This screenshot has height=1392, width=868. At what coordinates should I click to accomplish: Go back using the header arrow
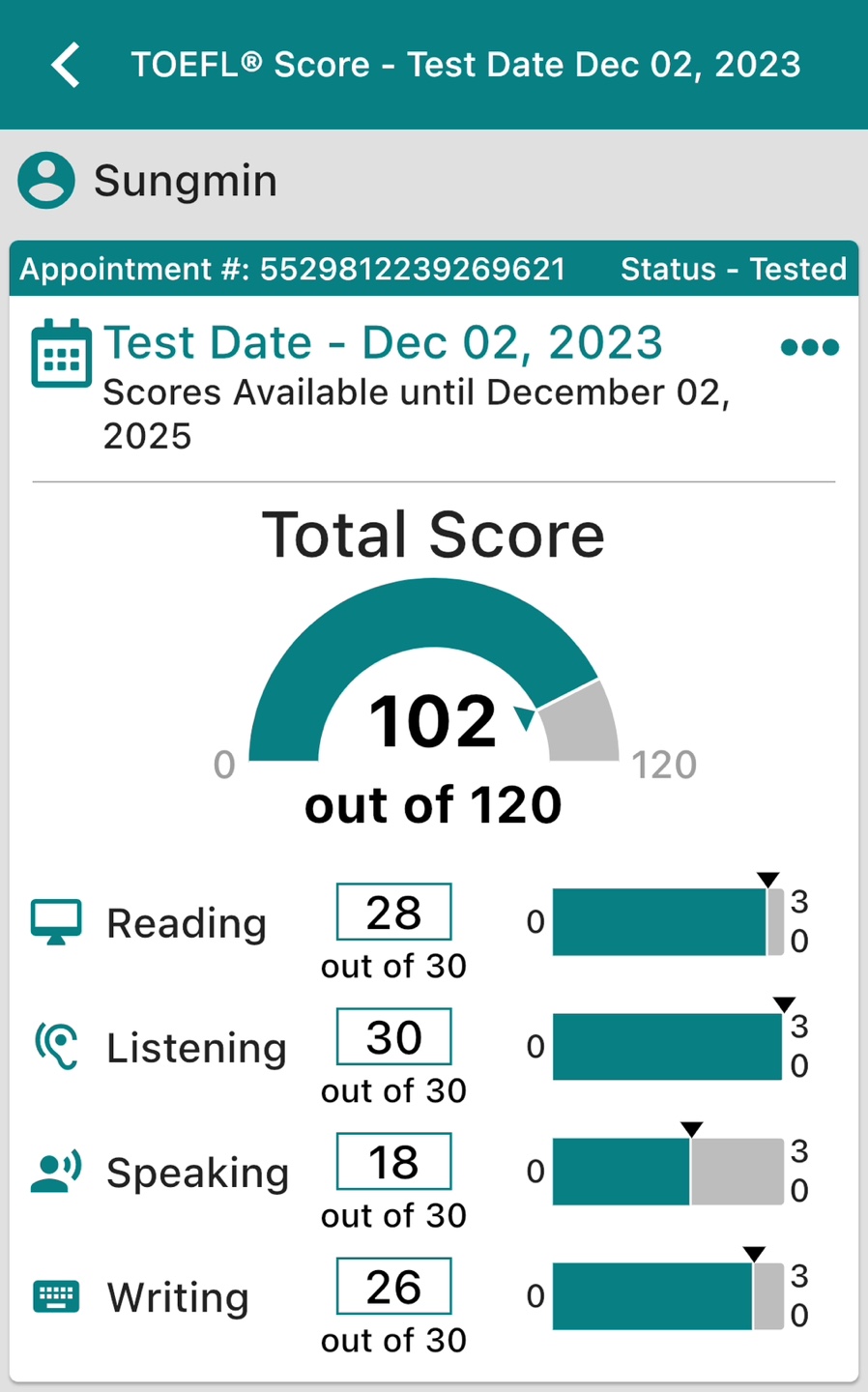(66, 65)
